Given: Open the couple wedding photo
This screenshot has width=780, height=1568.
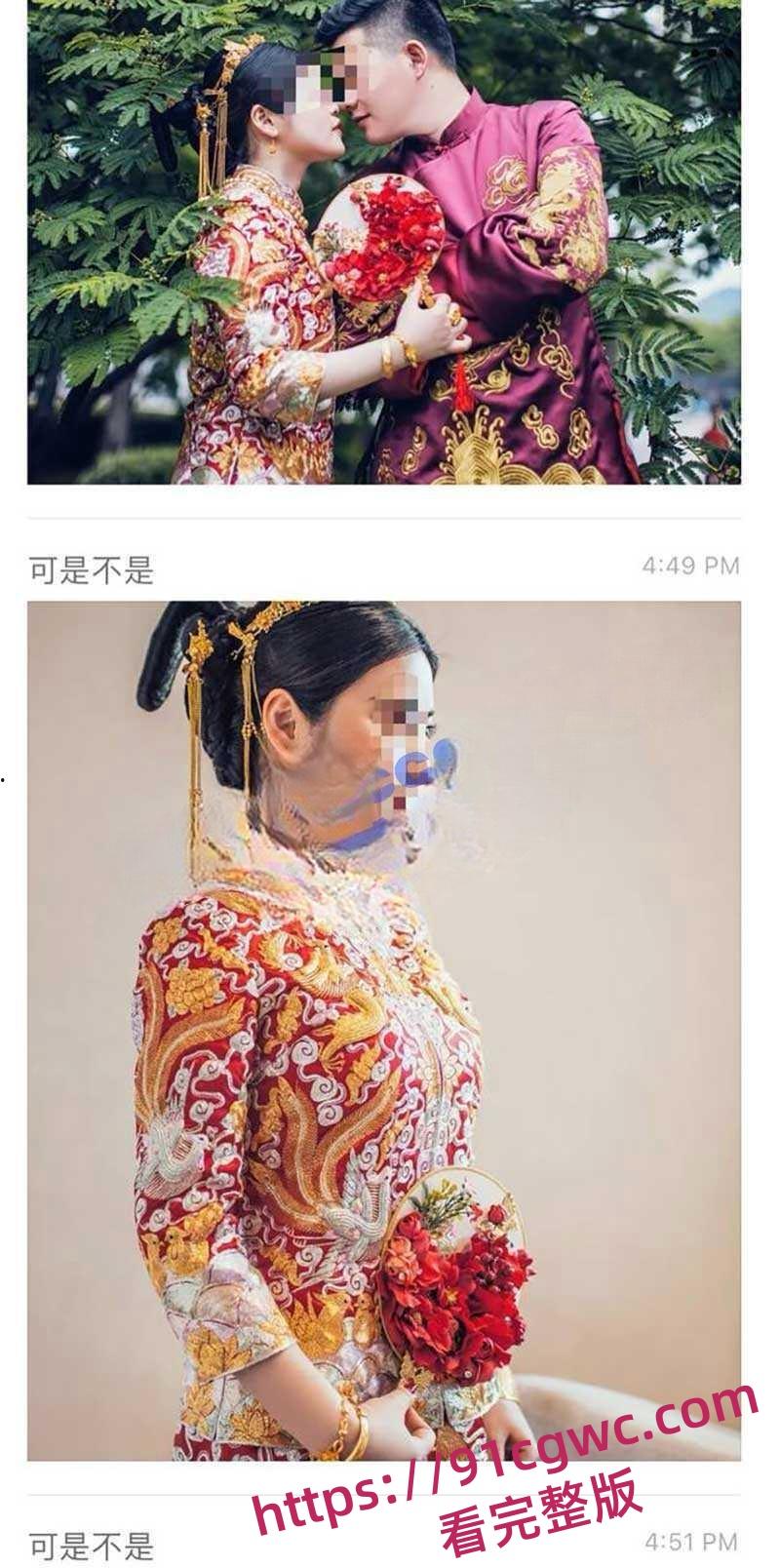Looking at the screenshot, I should 390,244.
